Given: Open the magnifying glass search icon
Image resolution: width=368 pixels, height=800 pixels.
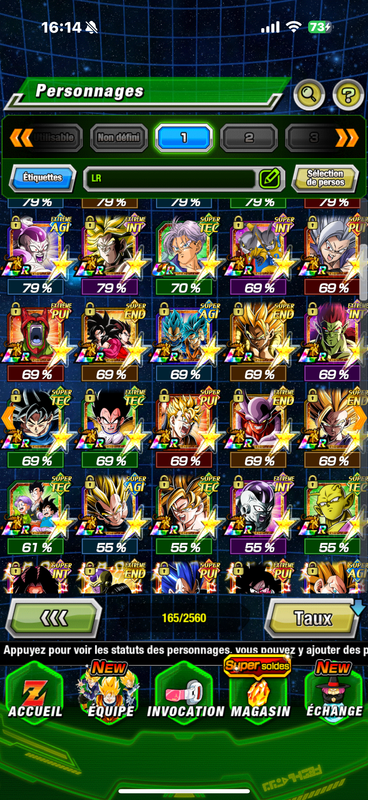Looking at the screenshot, I should pyautogui.click(x=309, y=95).
